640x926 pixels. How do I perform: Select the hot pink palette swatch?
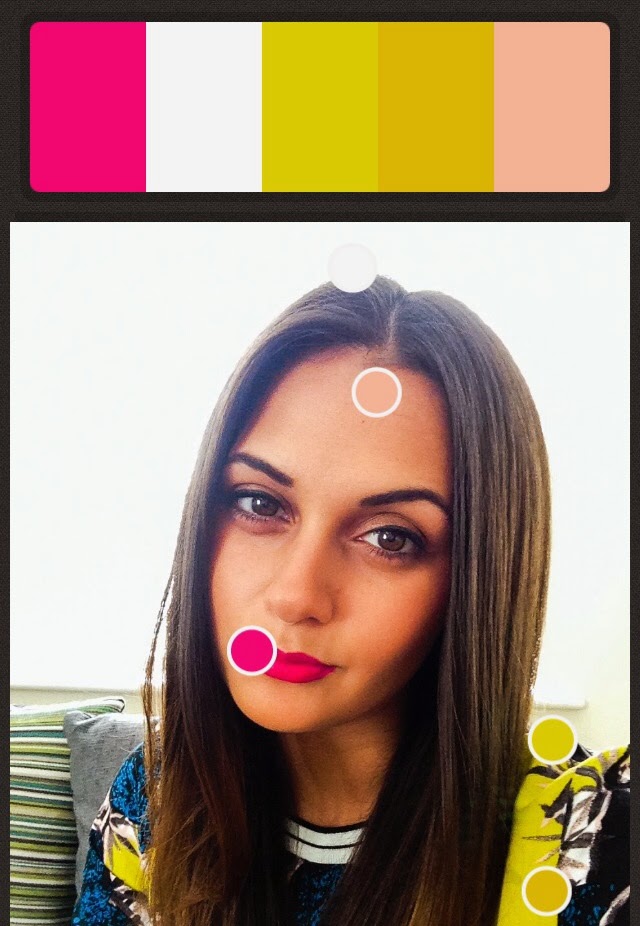point(88,107)
